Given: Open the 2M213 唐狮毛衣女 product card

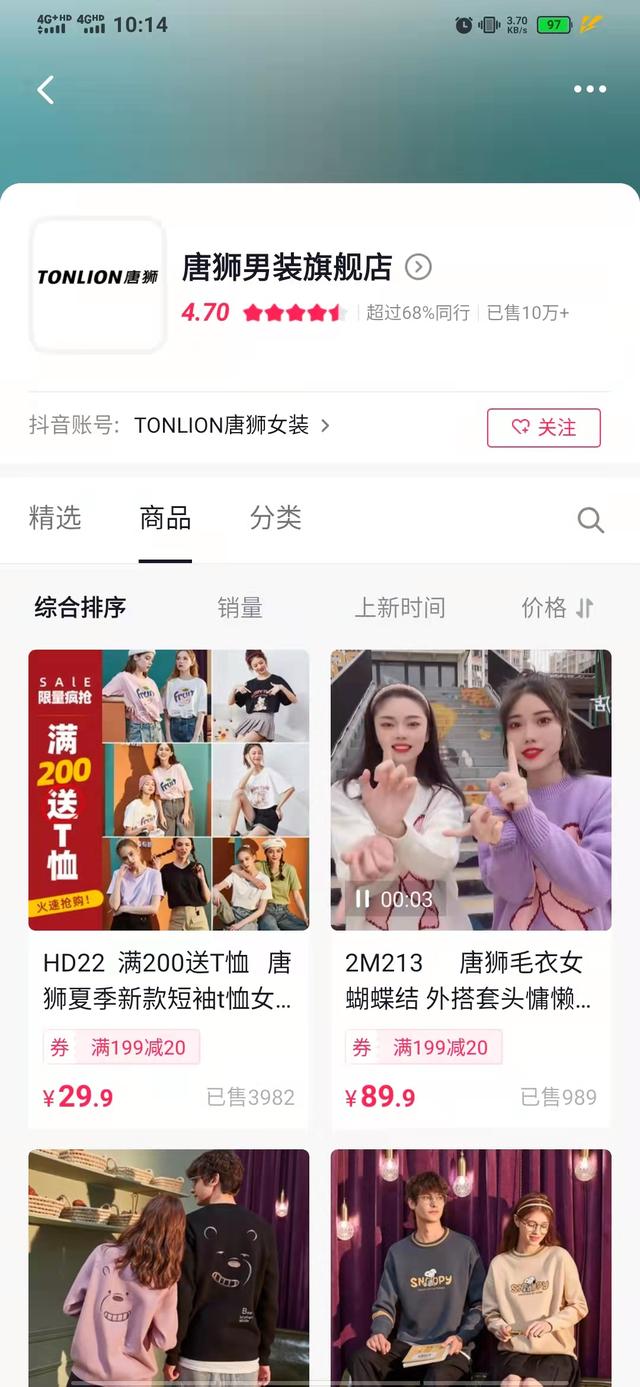Looking at the screenshot, I should 471,790.
